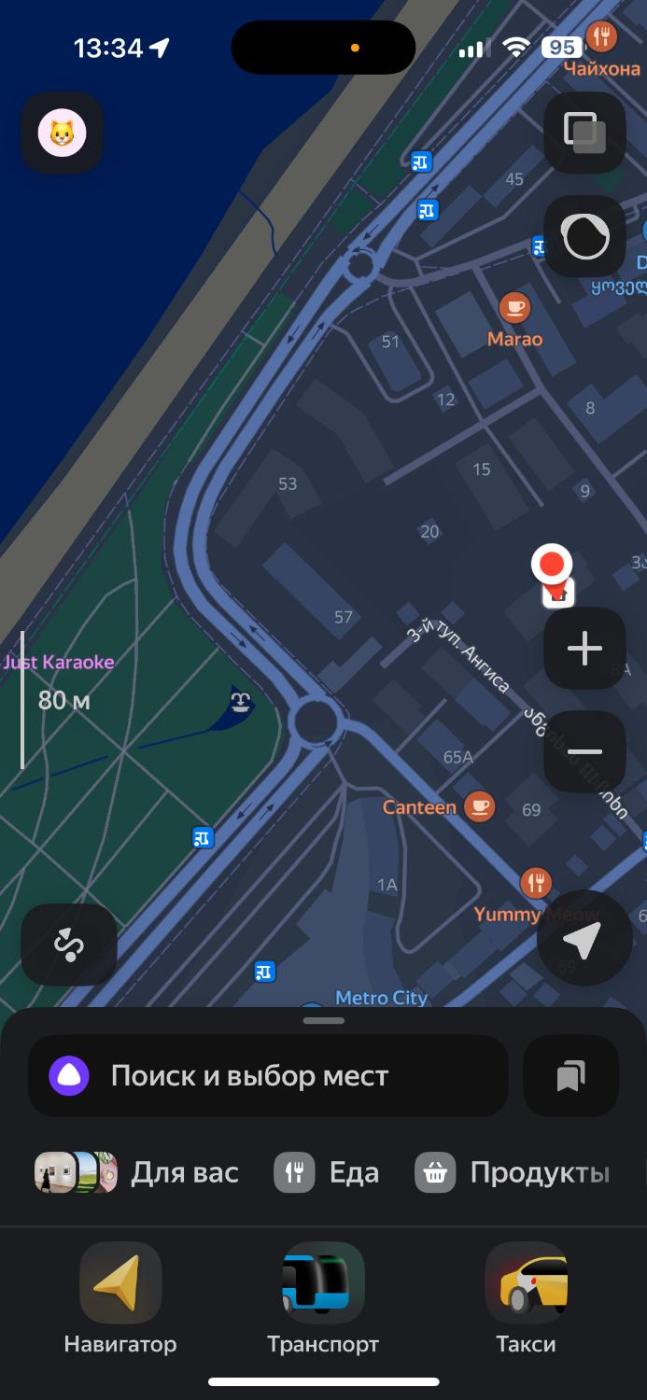This screenshot has width=647, height=1400.
Task: Open saved bookmarks next to search
Action: pyautogui.click(x=571, y=1076)
